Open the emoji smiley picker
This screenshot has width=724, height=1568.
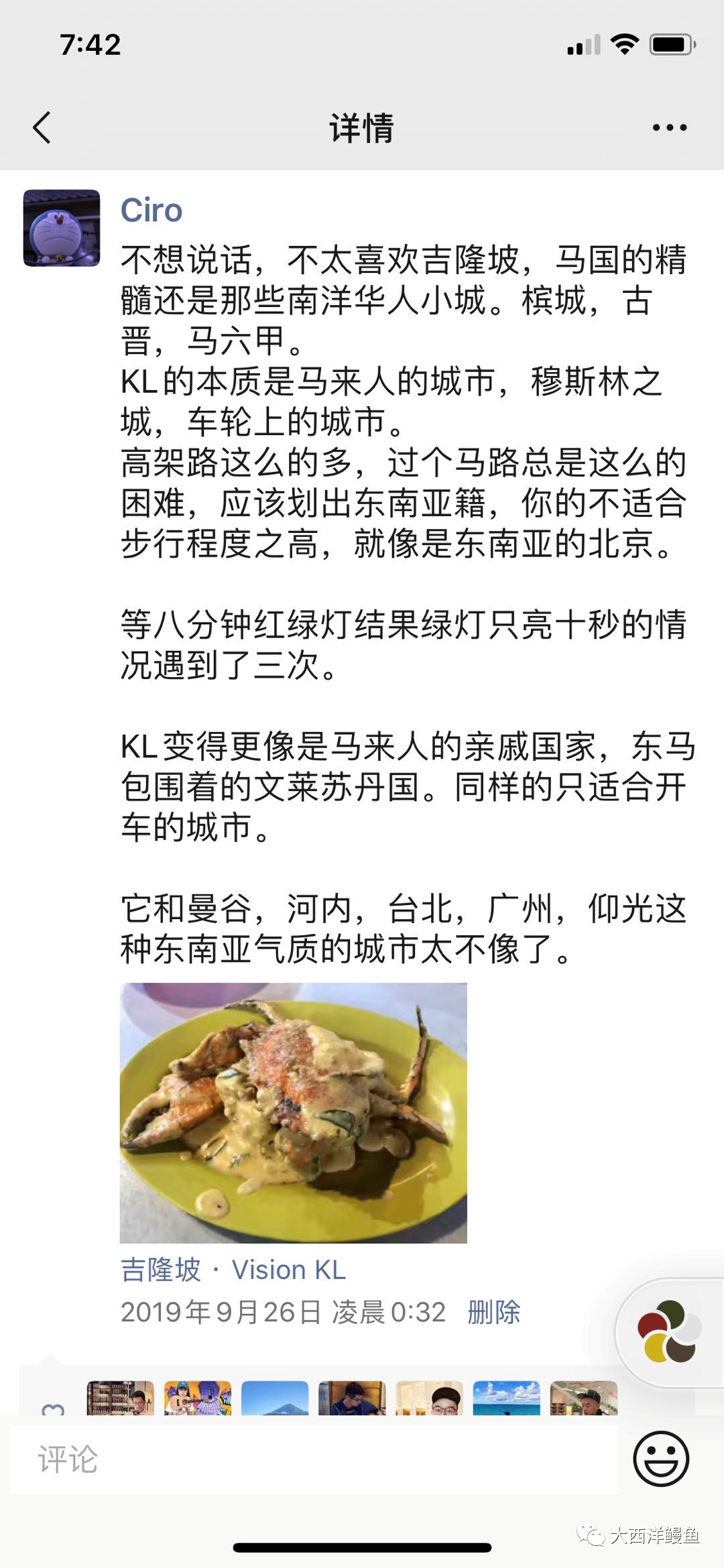[x=661, y=1459]
